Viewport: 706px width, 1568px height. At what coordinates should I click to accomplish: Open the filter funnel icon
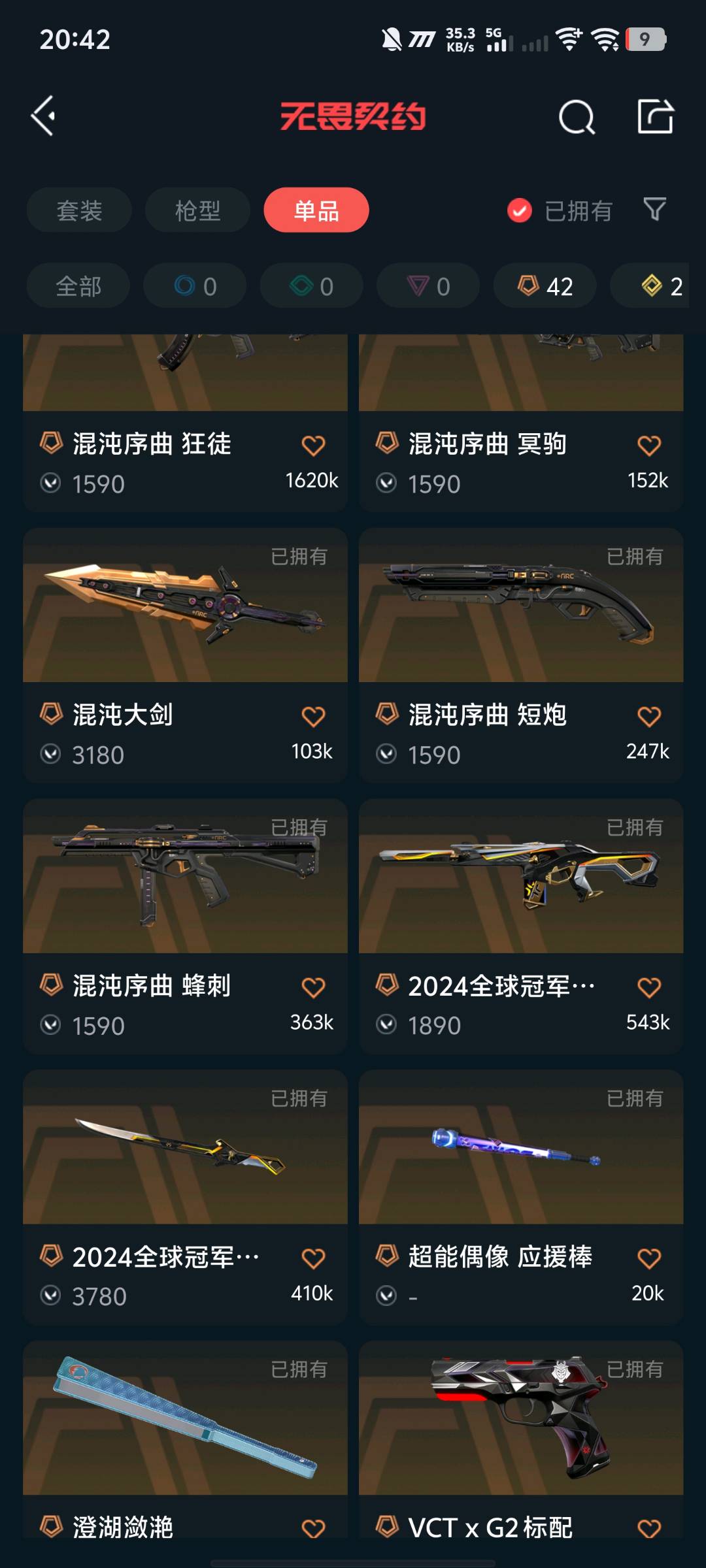click(x=654, y=210)
